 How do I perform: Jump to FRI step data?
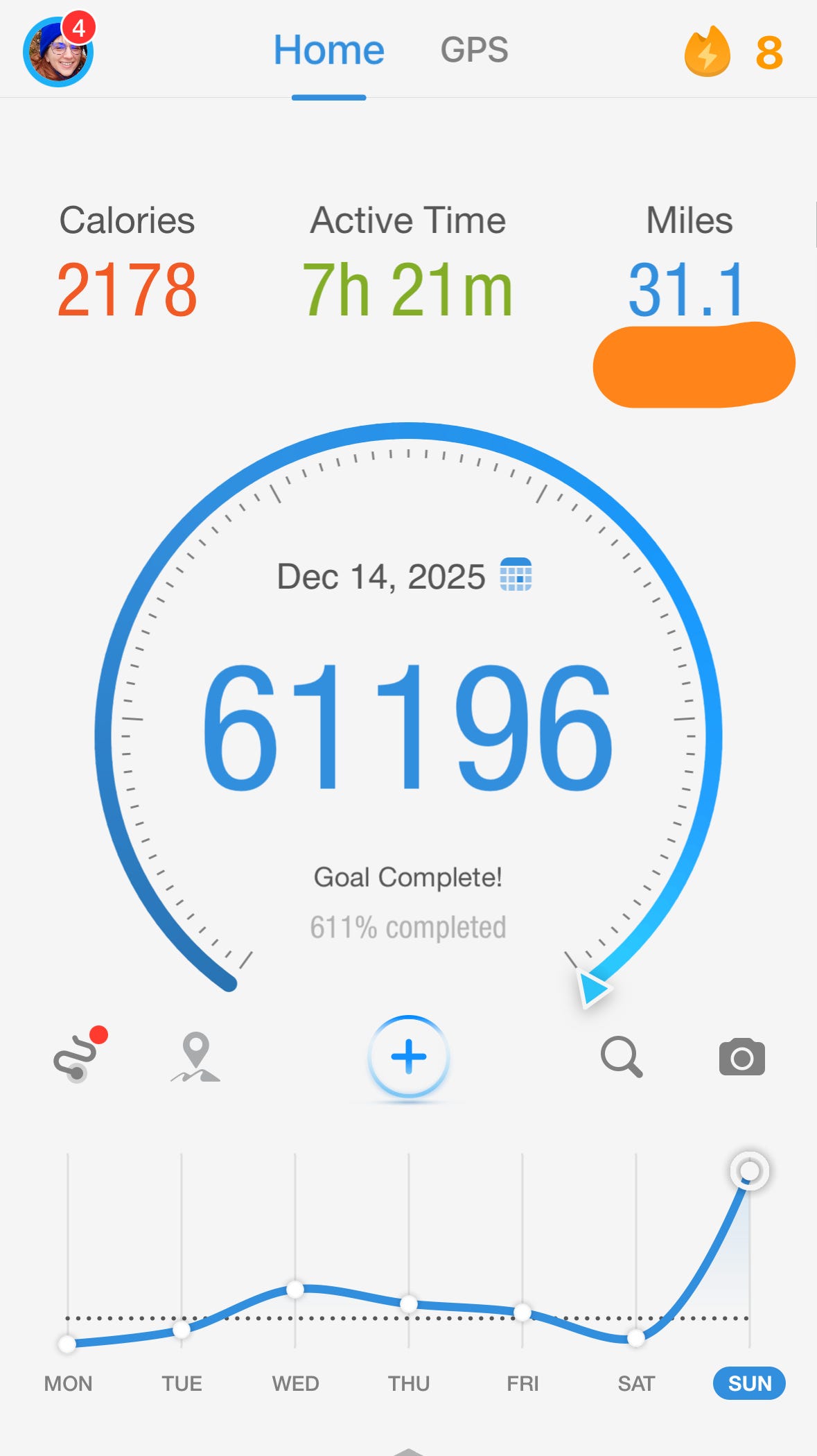[522, 1383]
